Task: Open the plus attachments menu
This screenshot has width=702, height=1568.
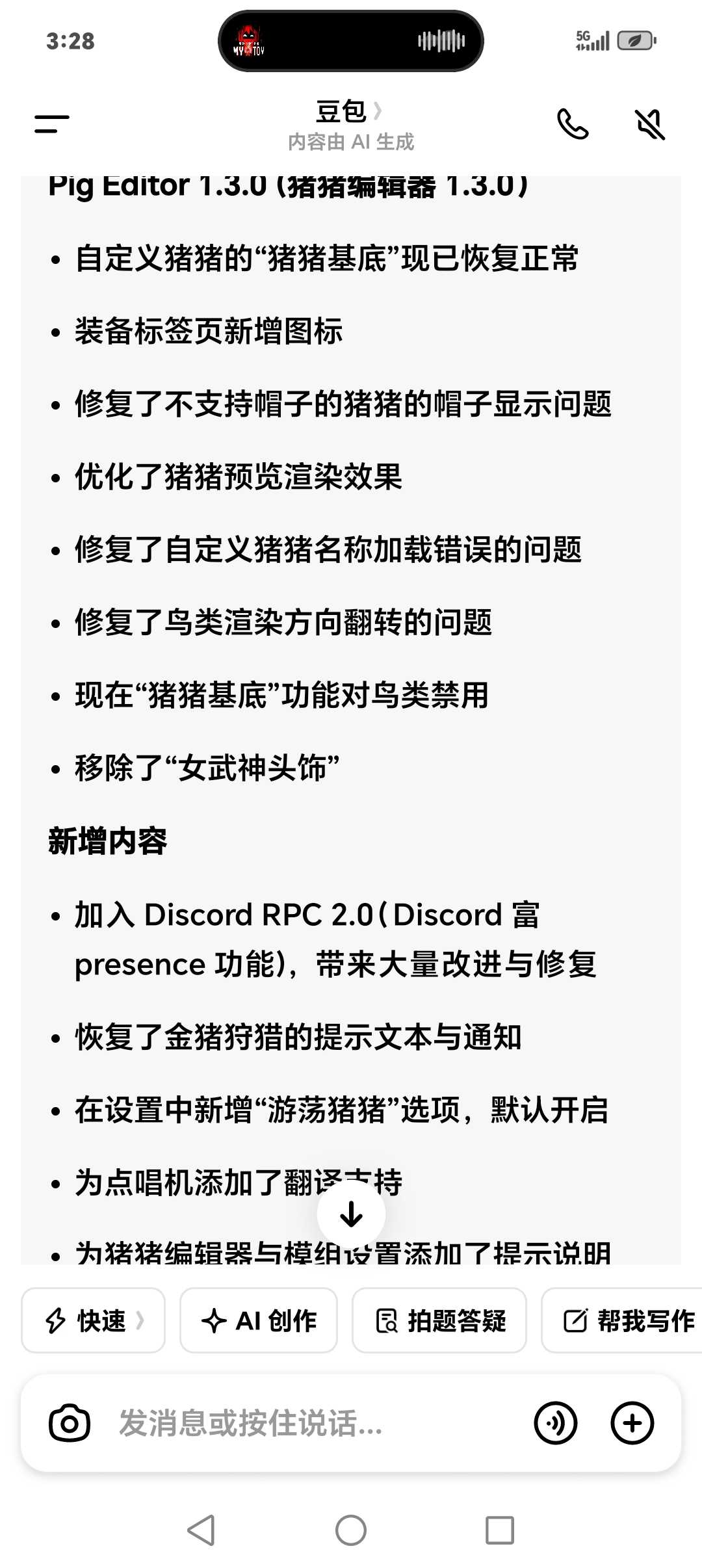Action: pos(632,1423)
